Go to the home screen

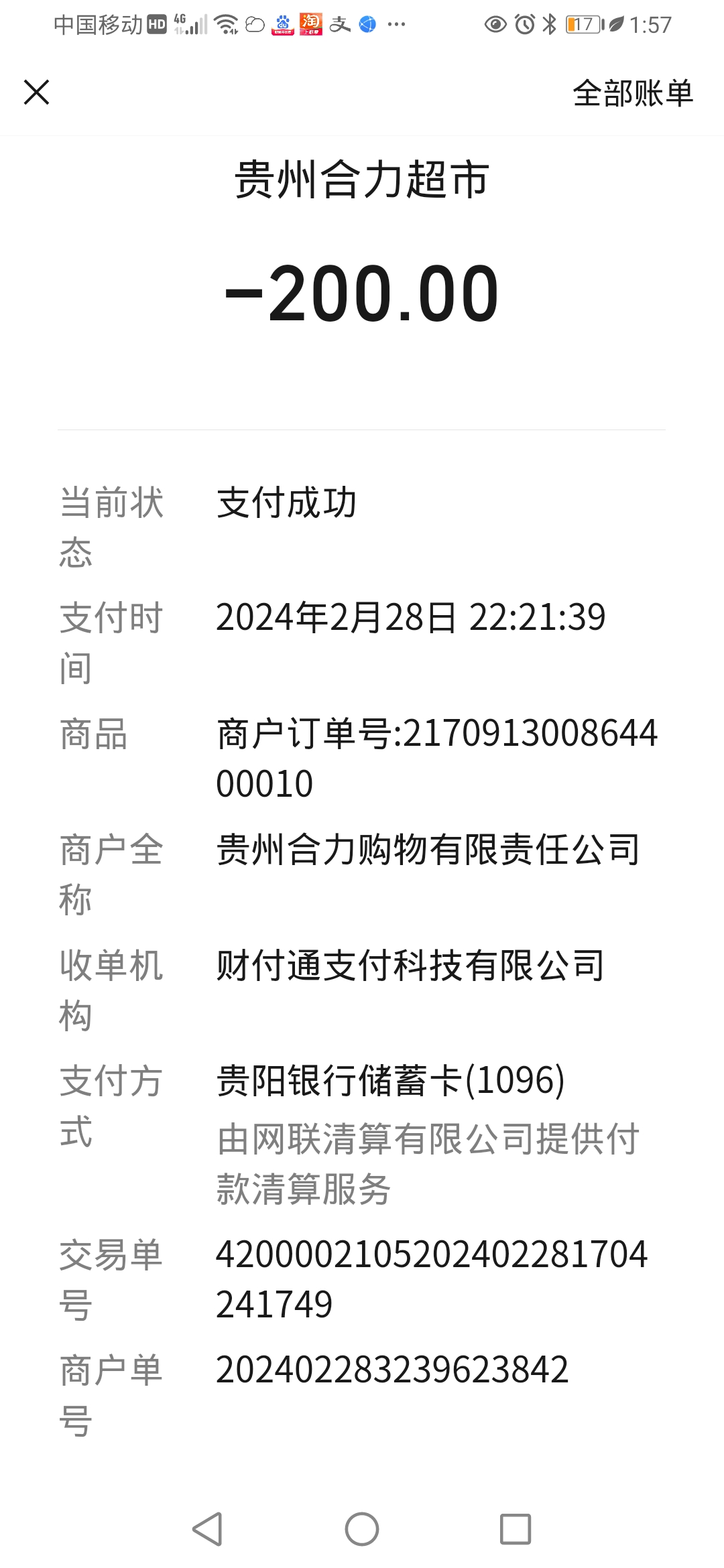(362, 1529)
